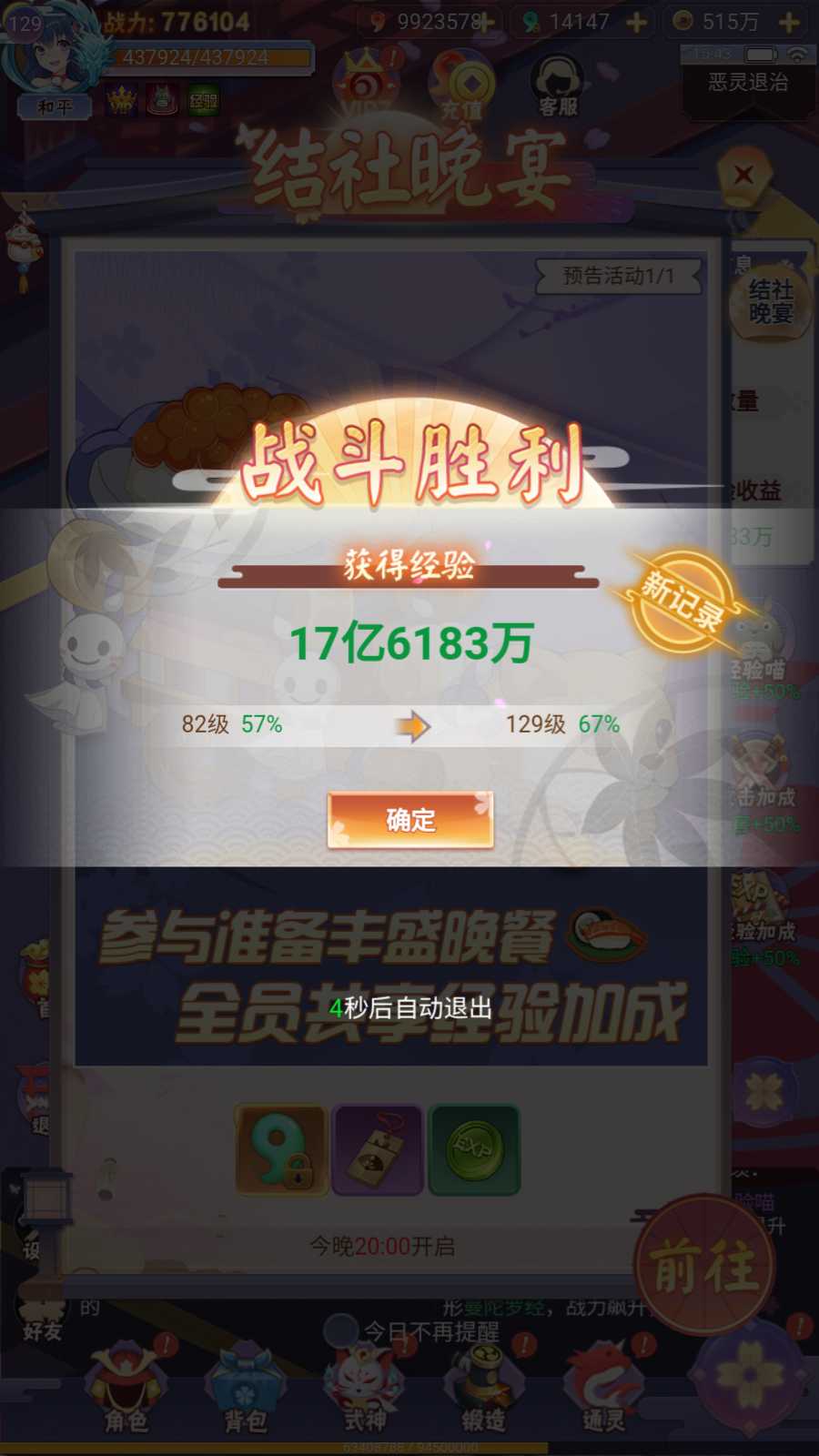Tap the 前往 go button

coord(704,1266)
